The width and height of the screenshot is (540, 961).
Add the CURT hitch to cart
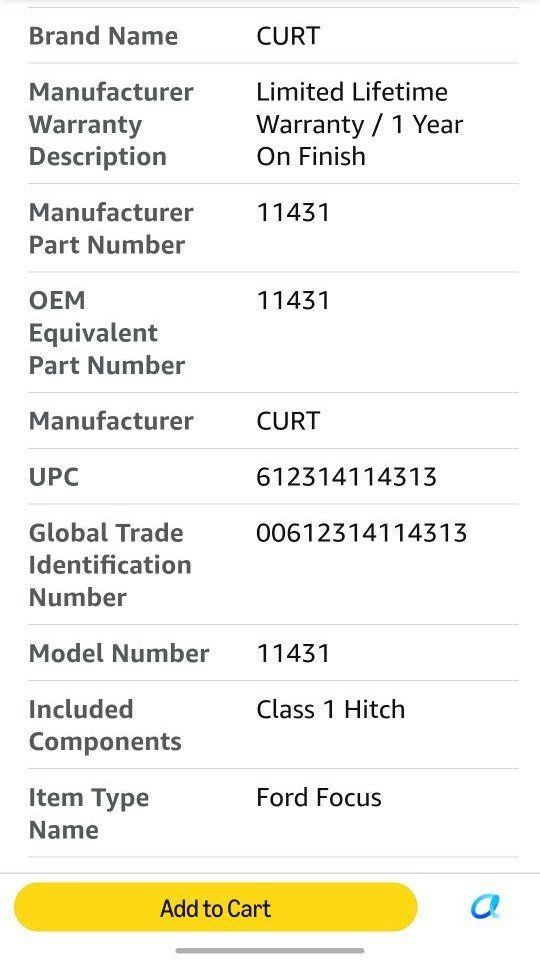(215, 907)
